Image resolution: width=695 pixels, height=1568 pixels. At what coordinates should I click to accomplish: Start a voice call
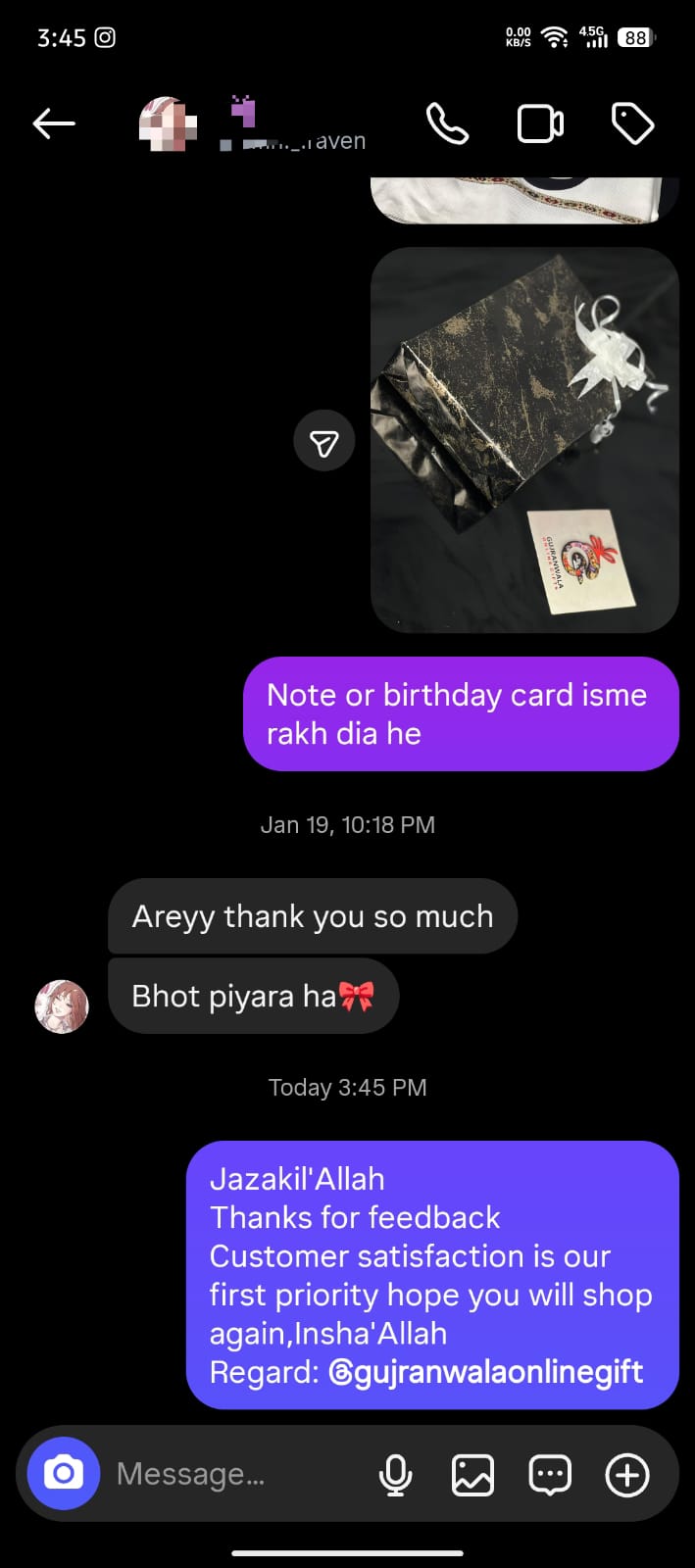(447, 124)
